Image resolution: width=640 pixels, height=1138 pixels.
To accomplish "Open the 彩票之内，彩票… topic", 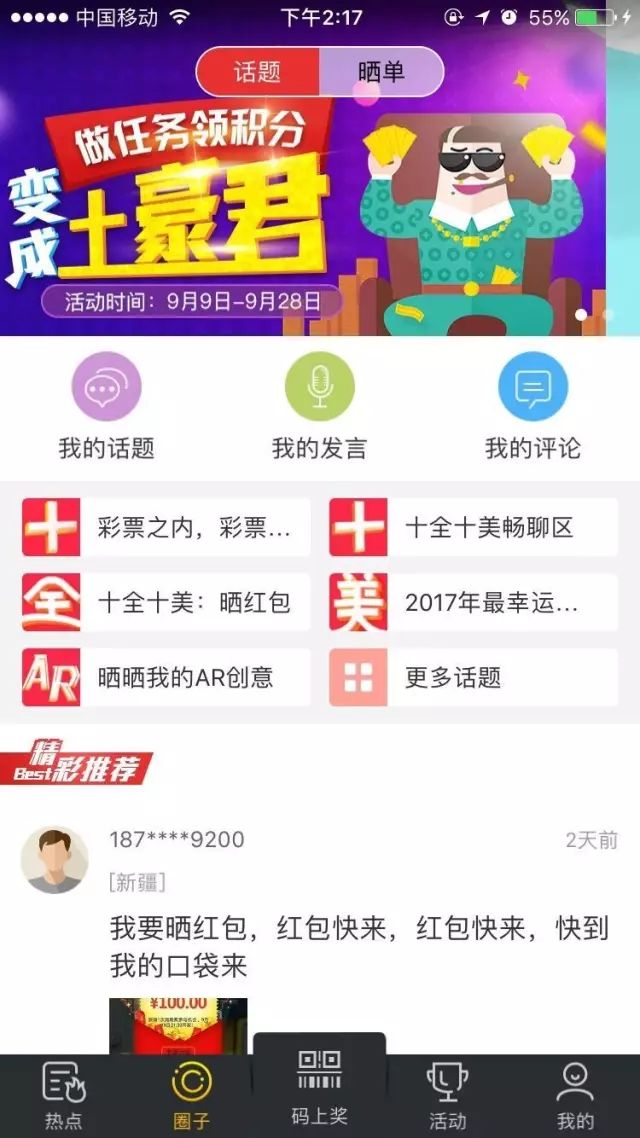I will pyautogui.click(x=166, y=528).
